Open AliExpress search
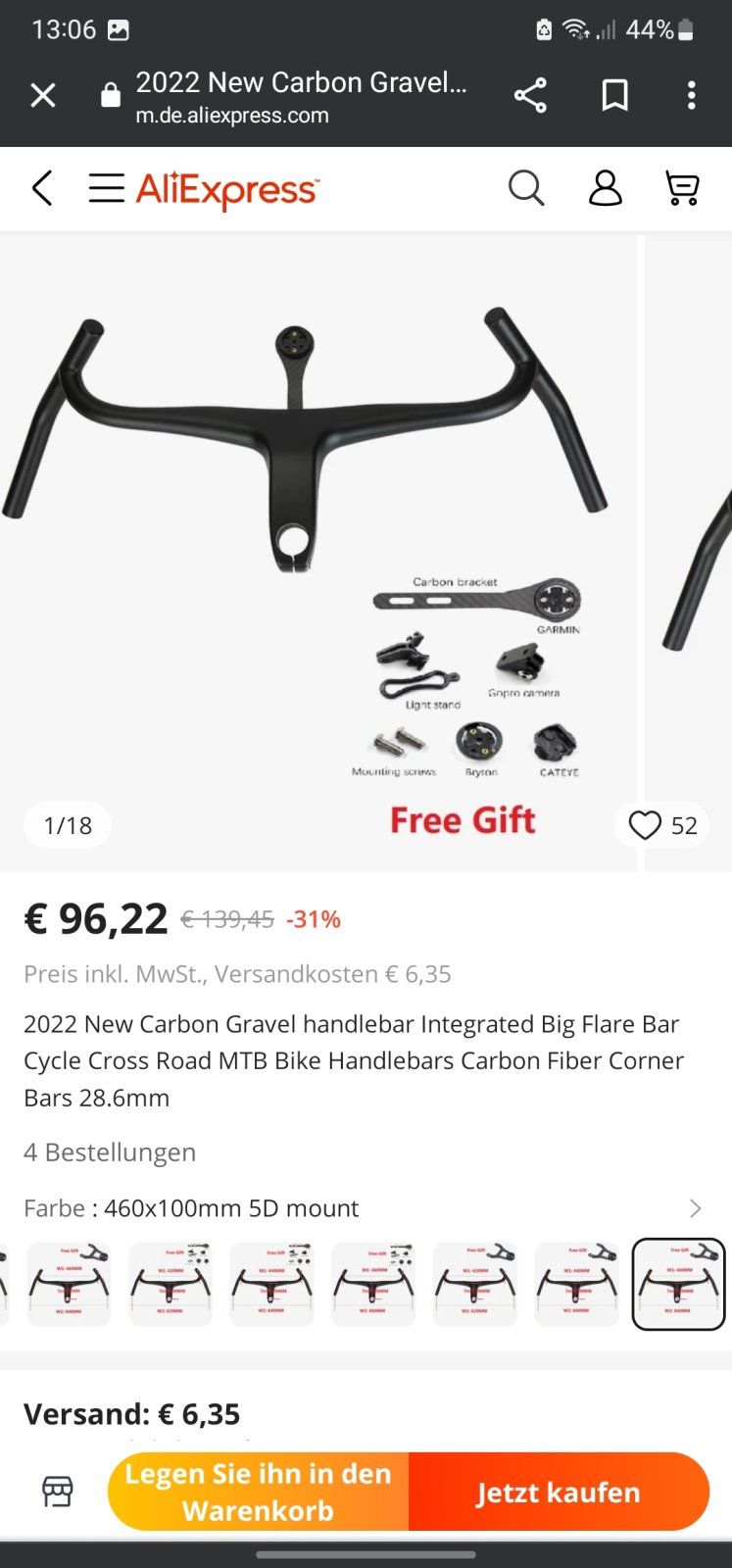The image size is (732, 1568). pyautogui.click(x=526, y=188)
